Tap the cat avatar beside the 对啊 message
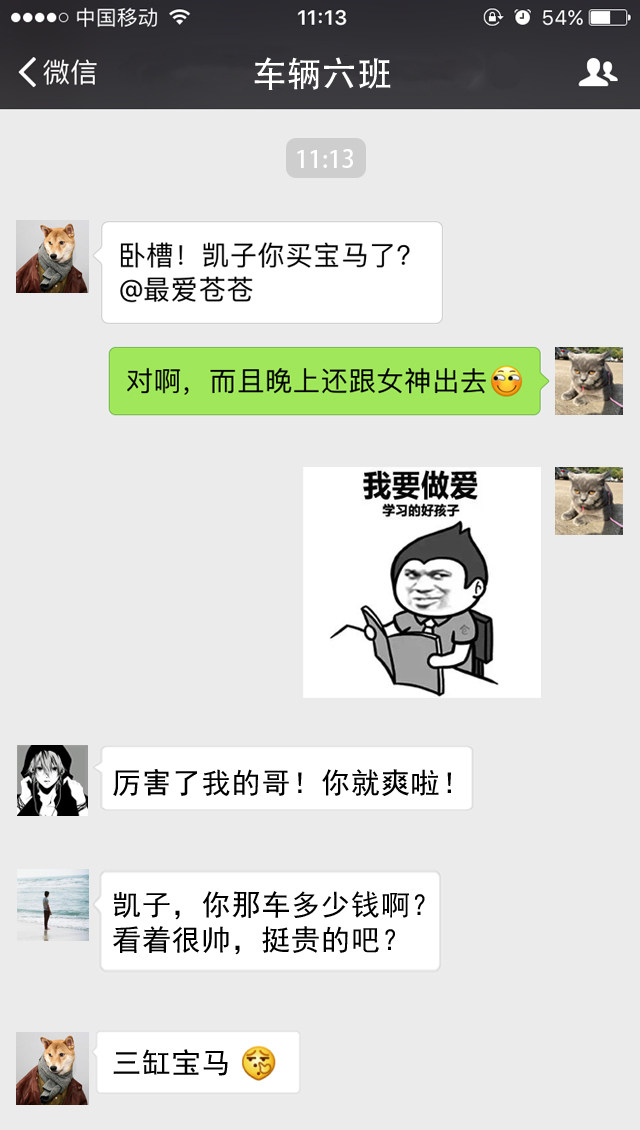This screenshot has width=640, height=1130. tap(589, 381)
